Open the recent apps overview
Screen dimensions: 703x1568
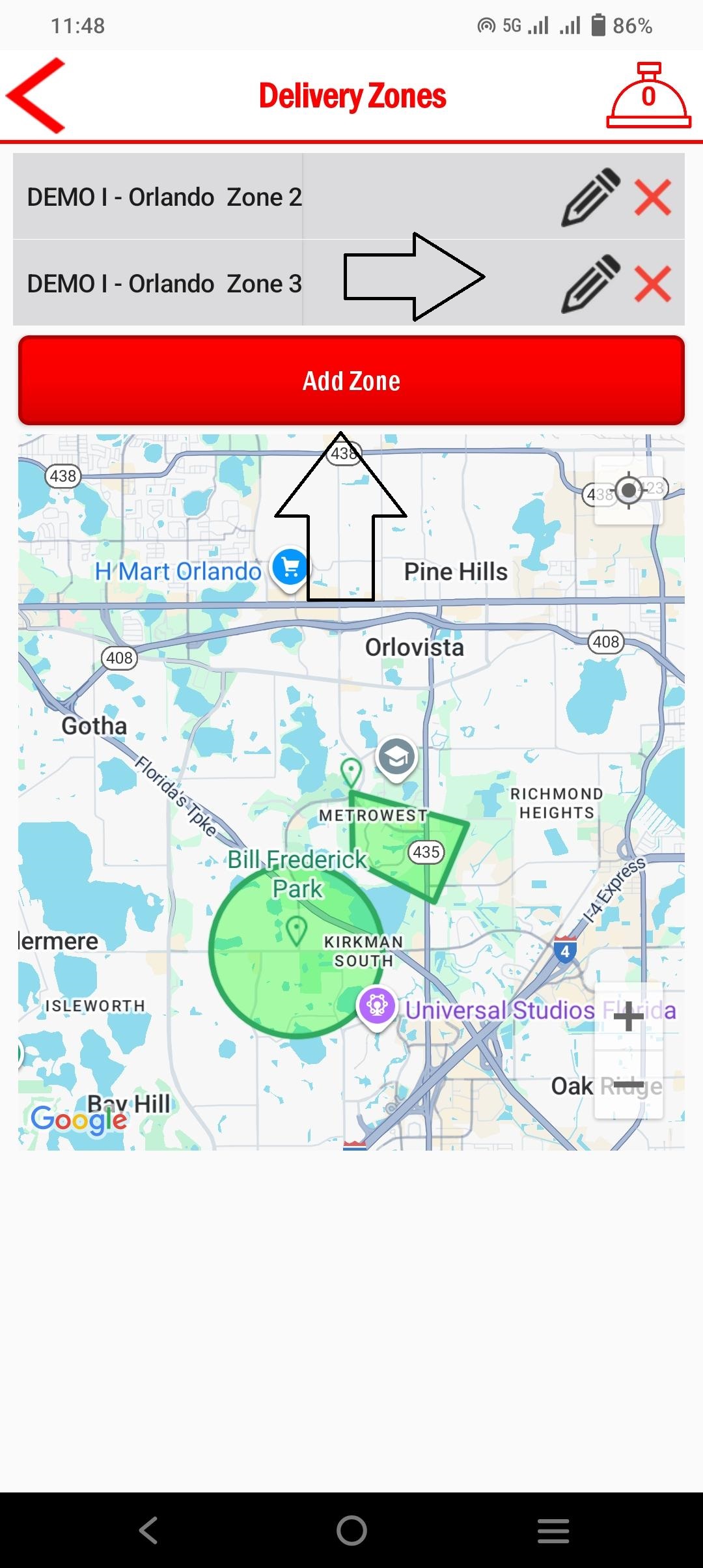point(553,1530)
